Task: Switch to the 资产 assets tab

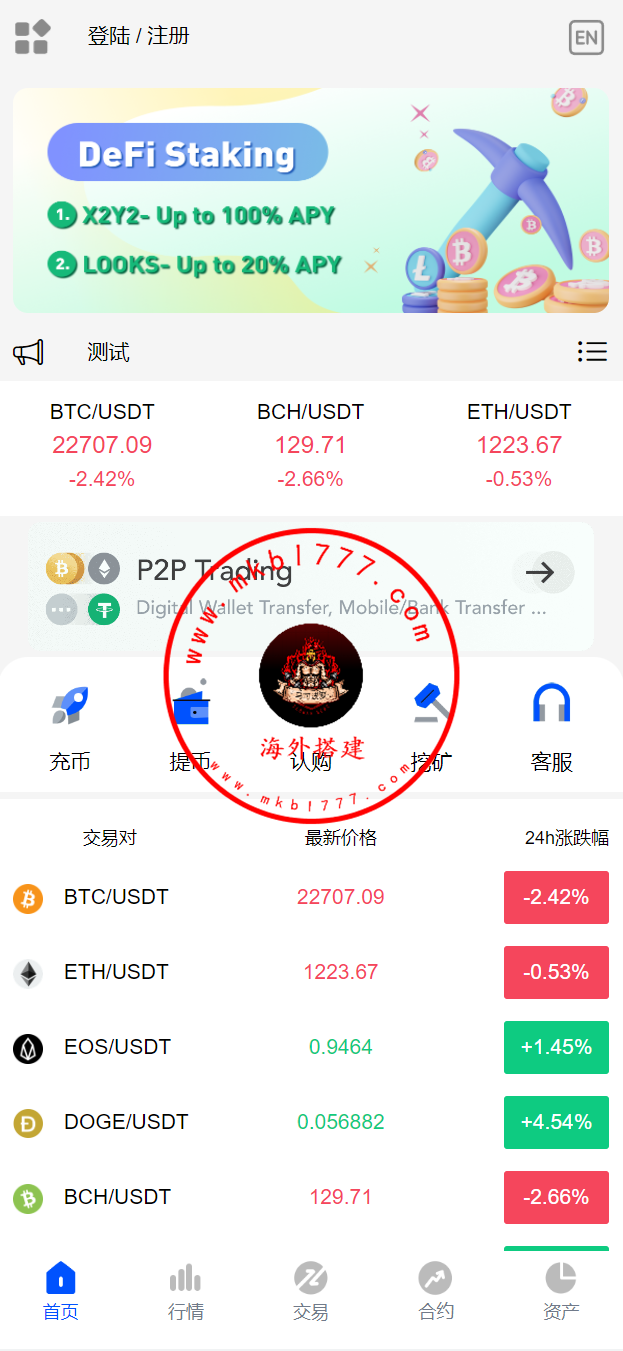Action: pos(561,1292)
